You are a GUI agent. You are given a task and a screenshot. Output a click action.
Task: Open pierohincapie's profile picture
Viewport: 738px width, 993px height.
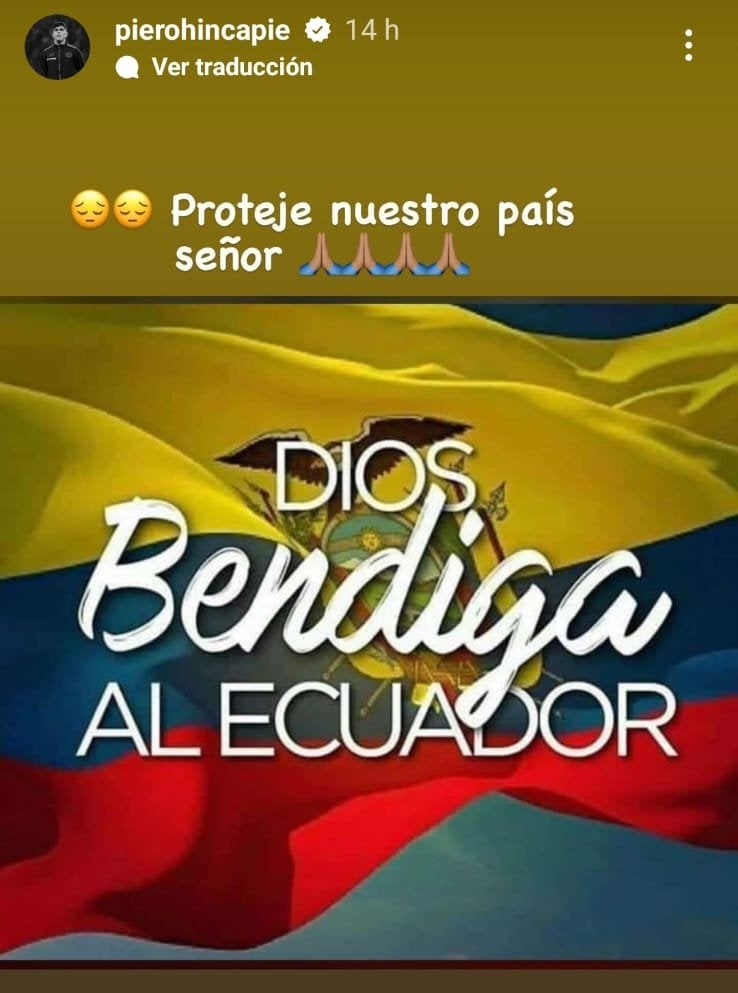click(57, 47)
